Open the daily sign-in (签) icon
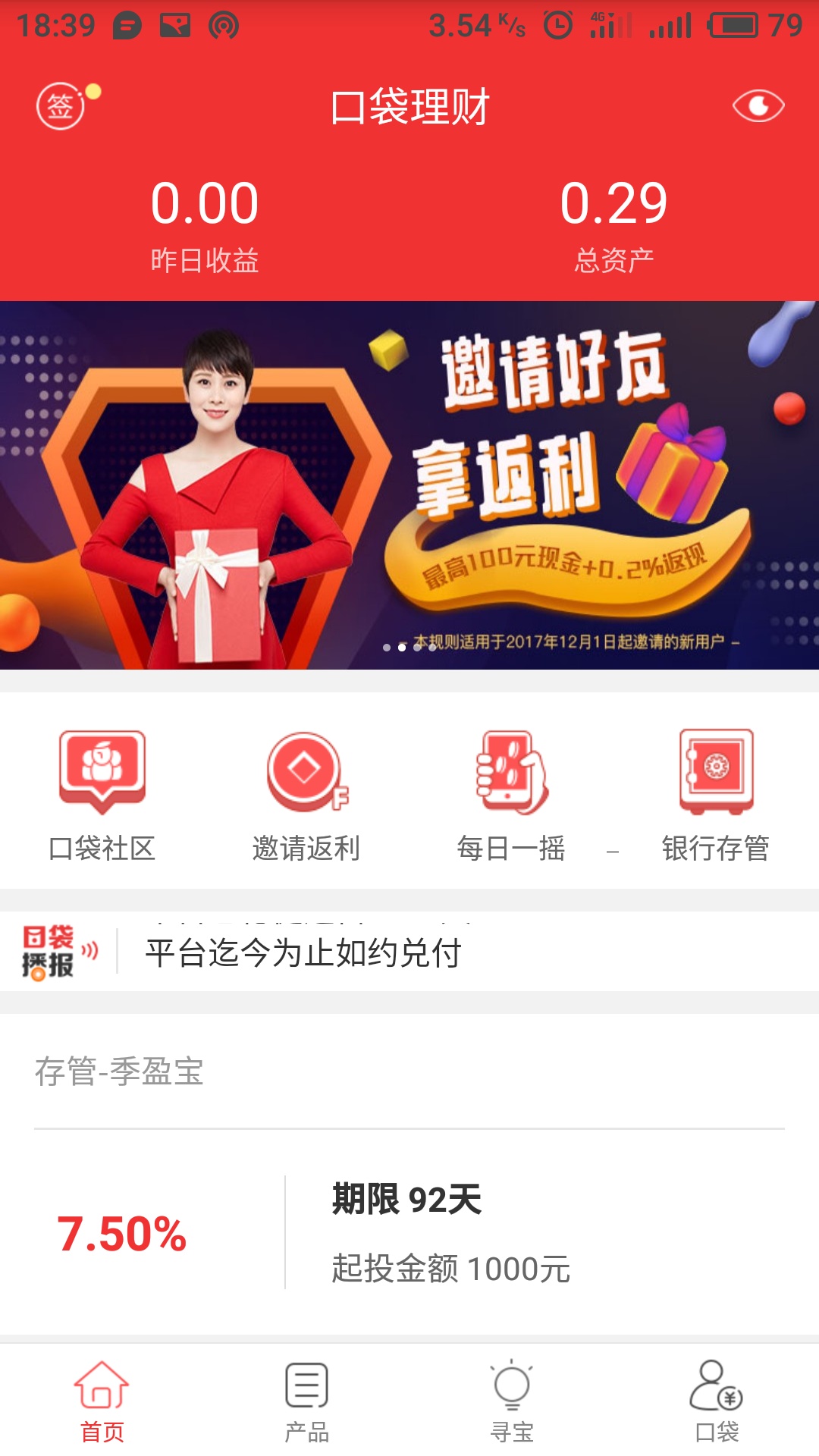This screenshot has height=1456, width=819. [x=61, y=105]
